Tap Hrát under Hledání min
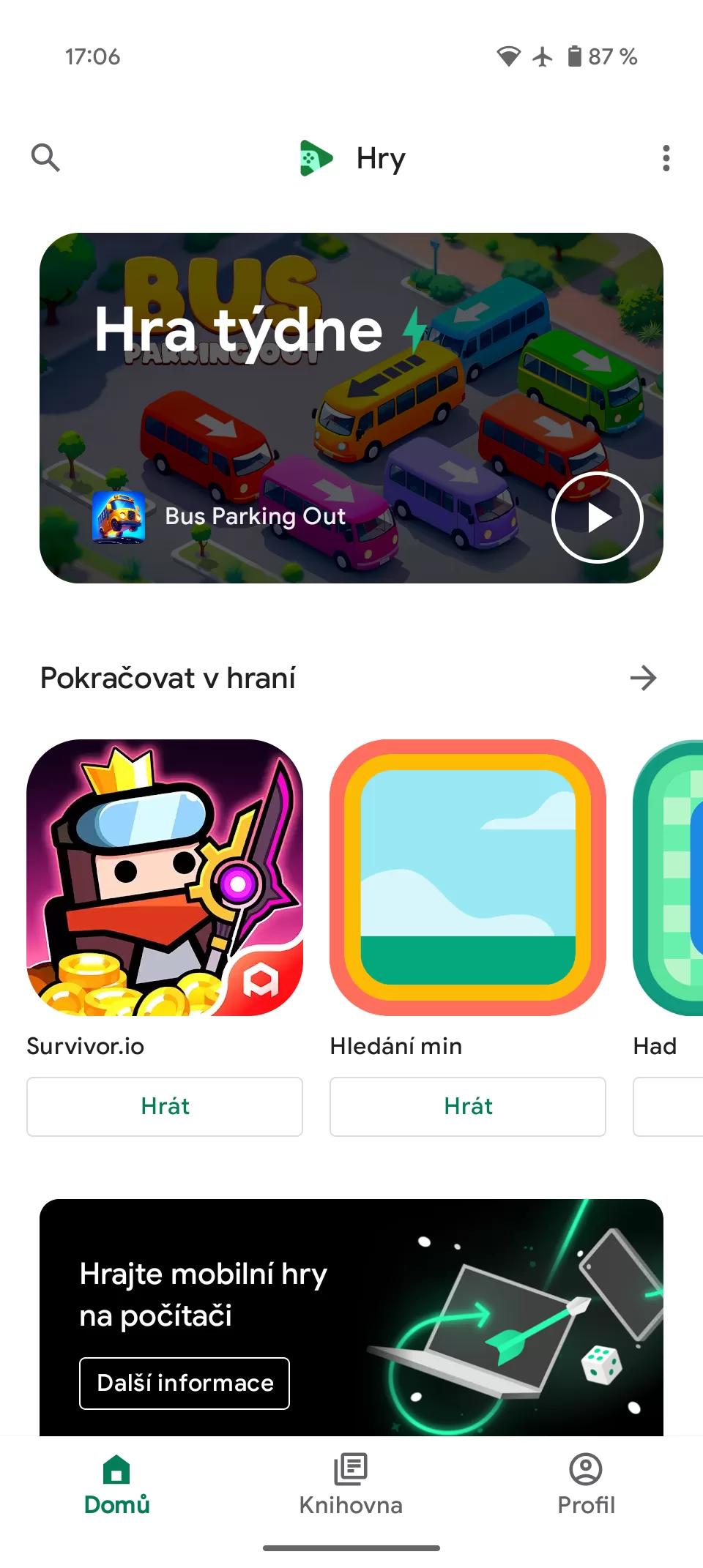 (467, 1106)
